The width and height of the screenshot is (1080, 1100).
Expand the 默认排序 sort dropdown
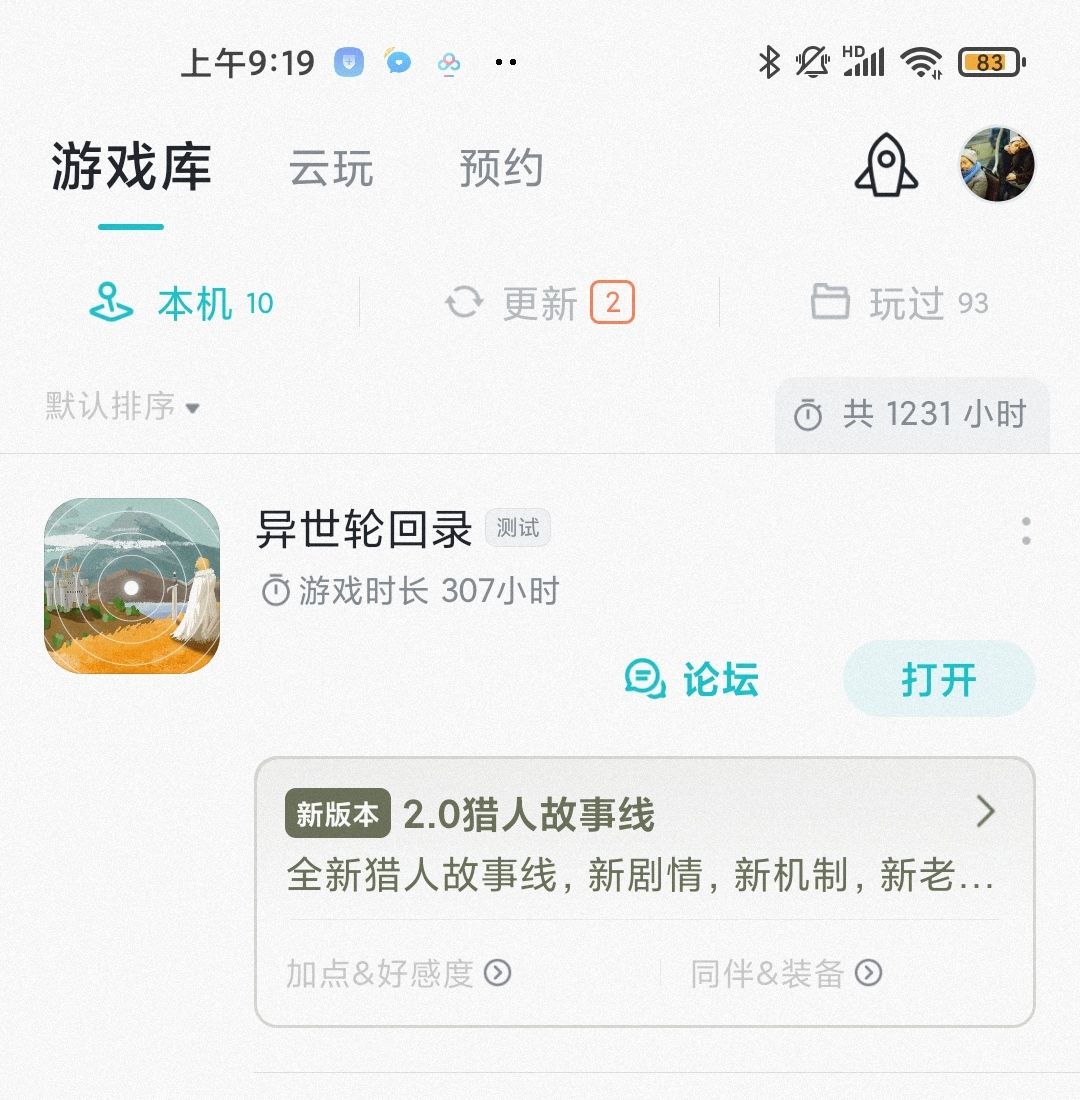tap(123, 406)
